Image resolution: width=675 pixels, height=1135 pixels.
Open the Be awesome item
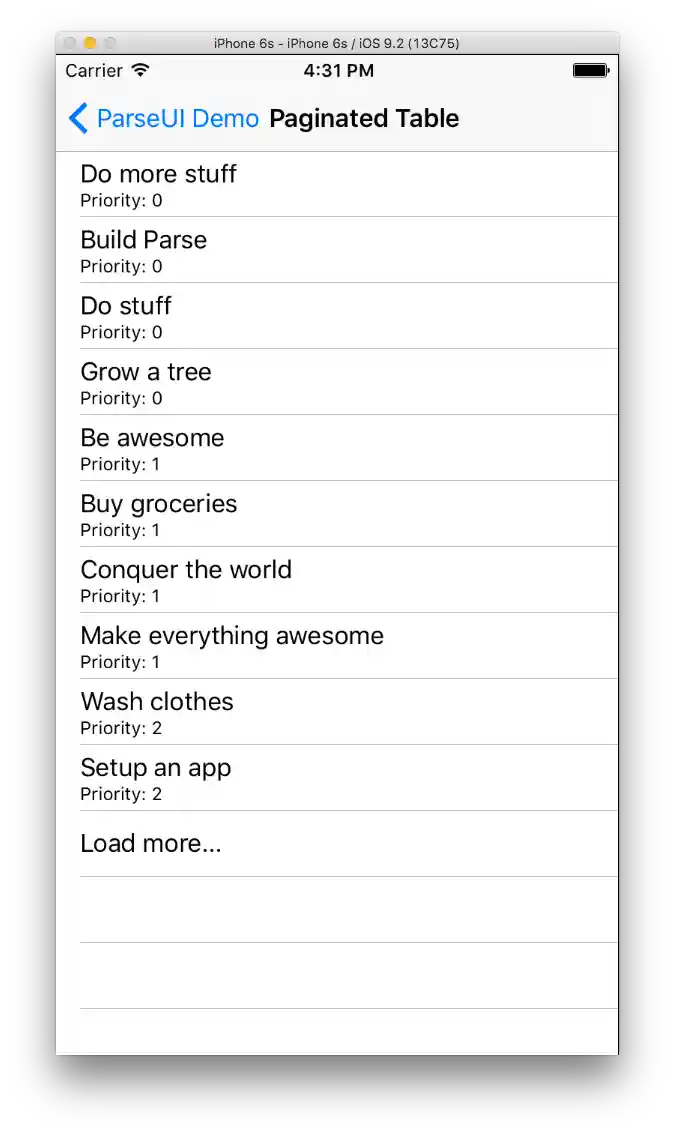point(337,448)
